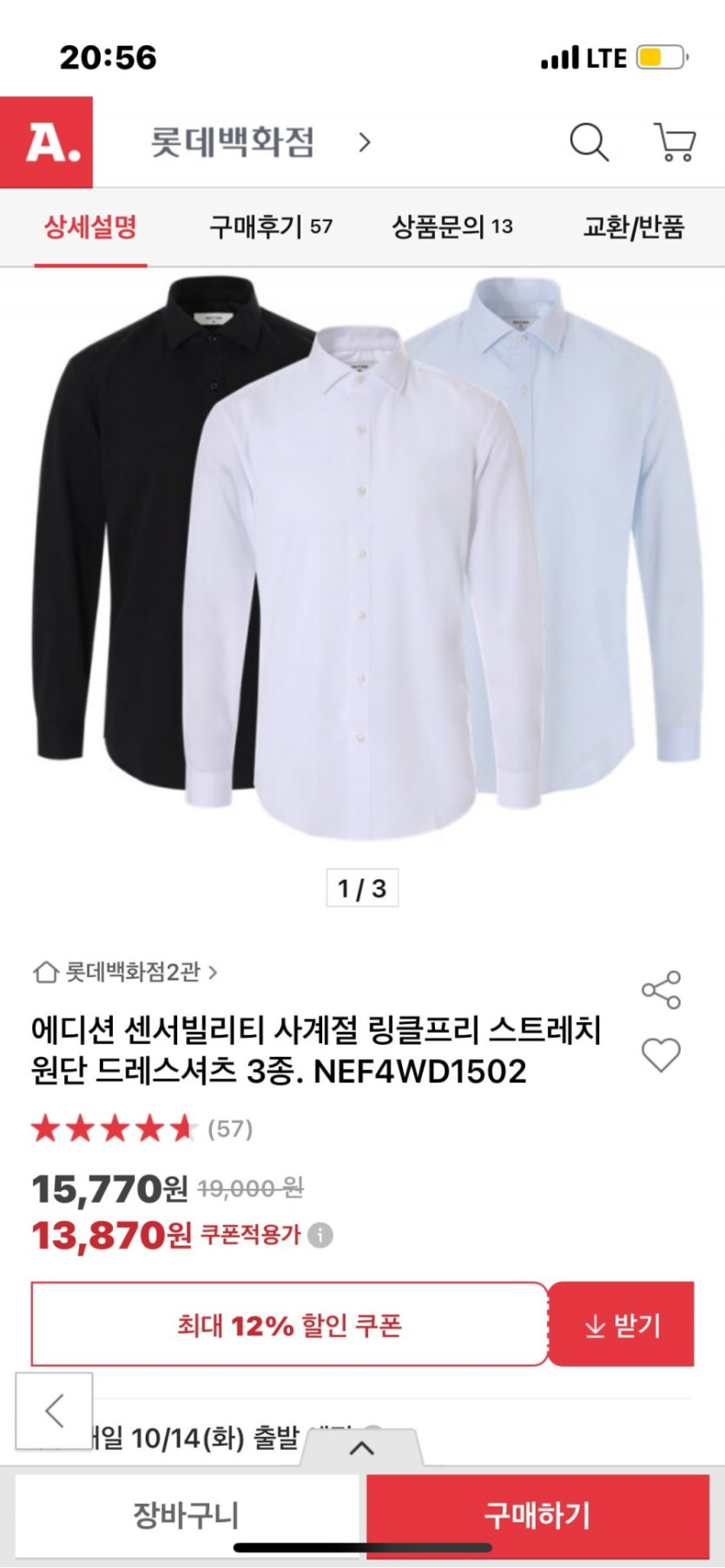Switch to the 교환/반품 tab
This screenshot has height=1568, width=725.
pos(634,227)
